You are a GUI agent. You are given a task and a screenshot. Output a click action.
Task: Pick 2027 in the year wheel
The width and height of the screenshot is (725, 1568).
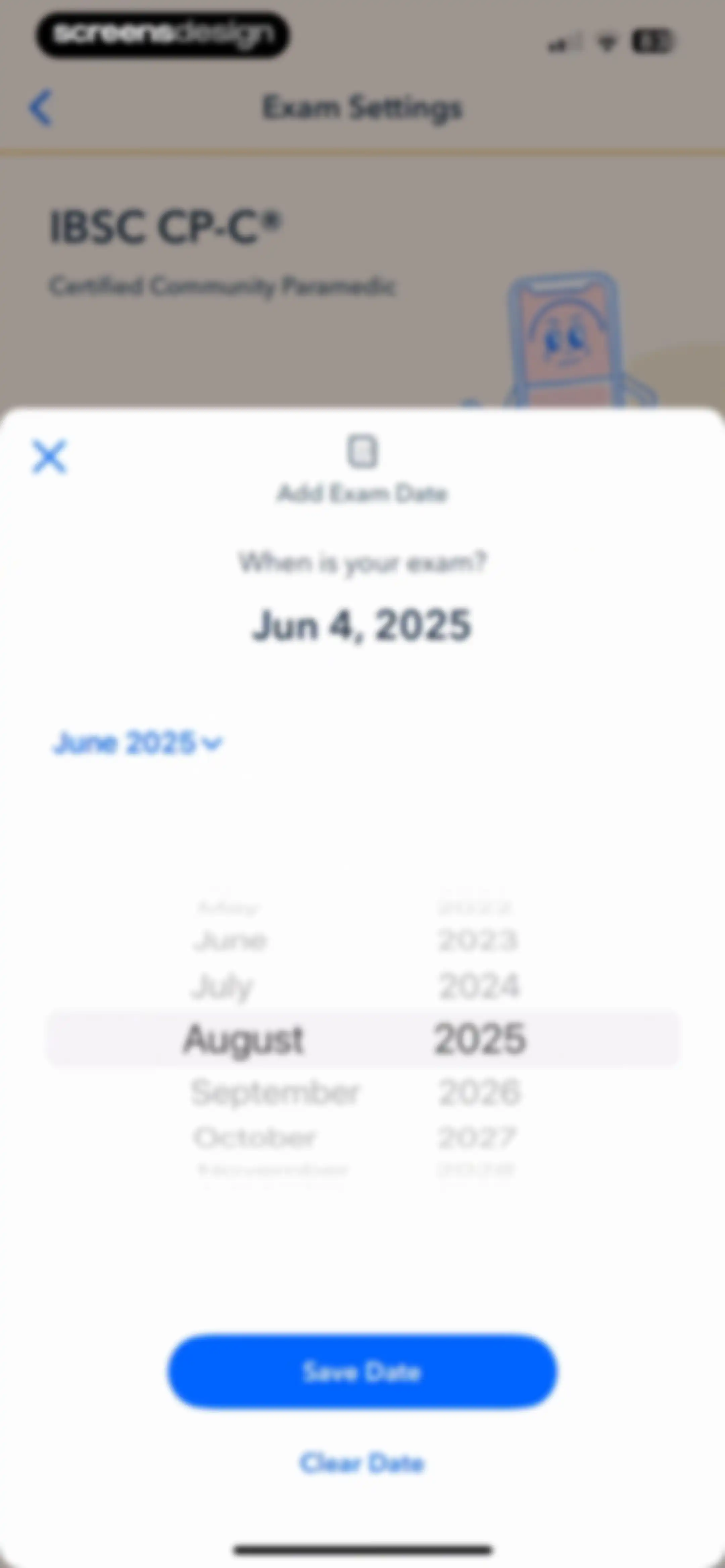477,1137
